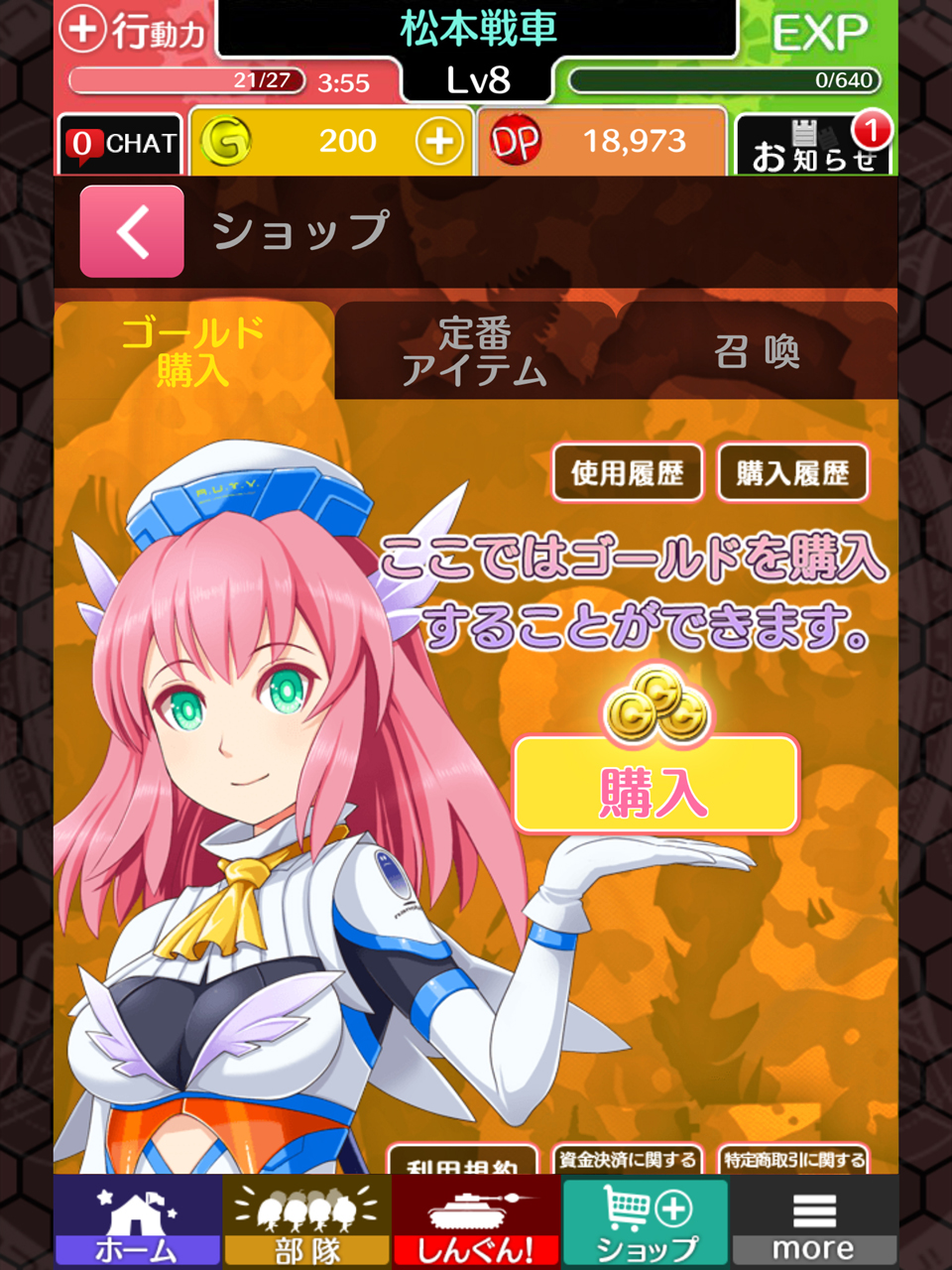This screenshot has height=1270, width=952.
Task: Open 利用規約 terms of use
Action: click(463, 1163)
